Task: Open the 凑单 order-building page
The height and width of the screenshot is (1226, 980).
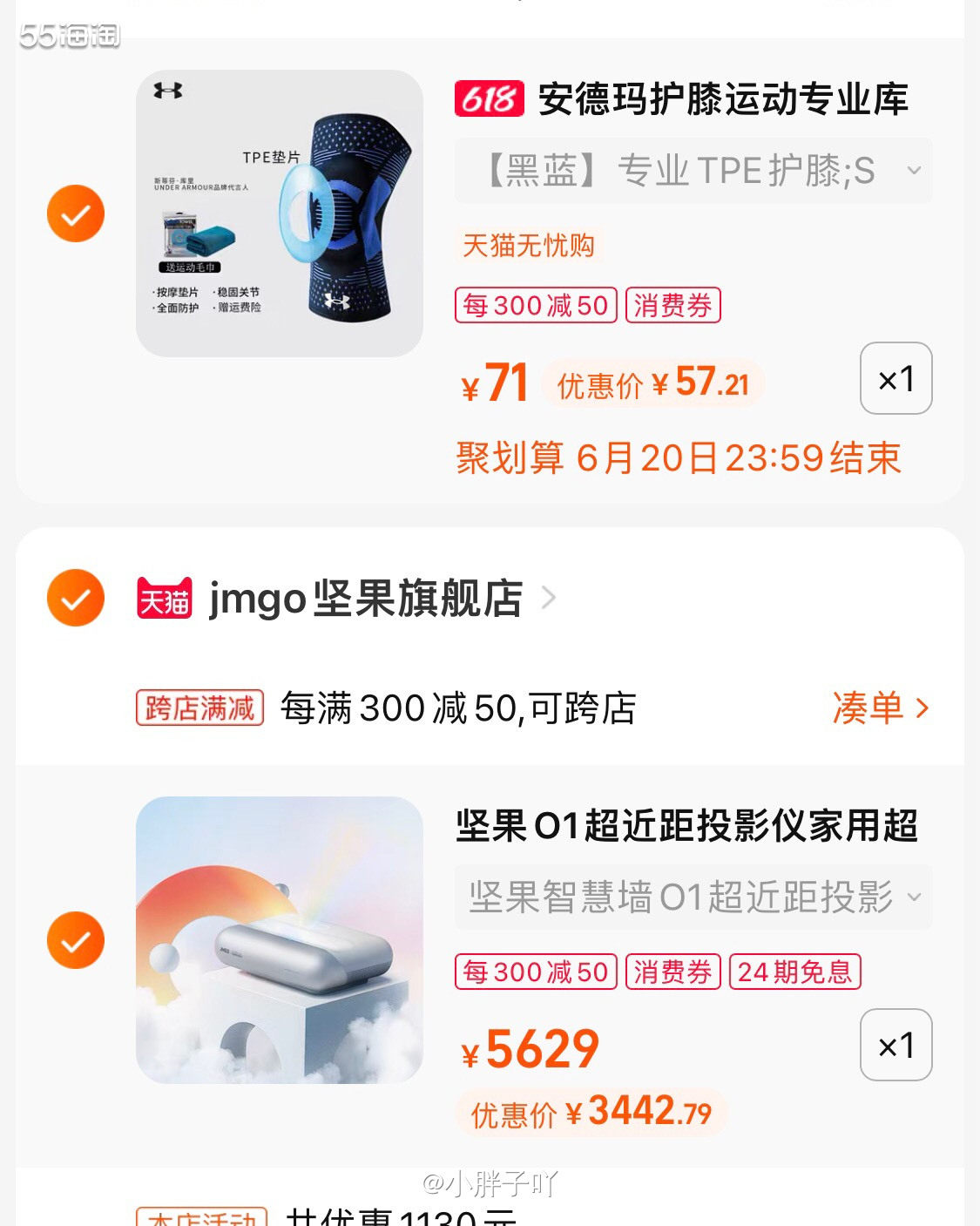Action: [882, 708]
